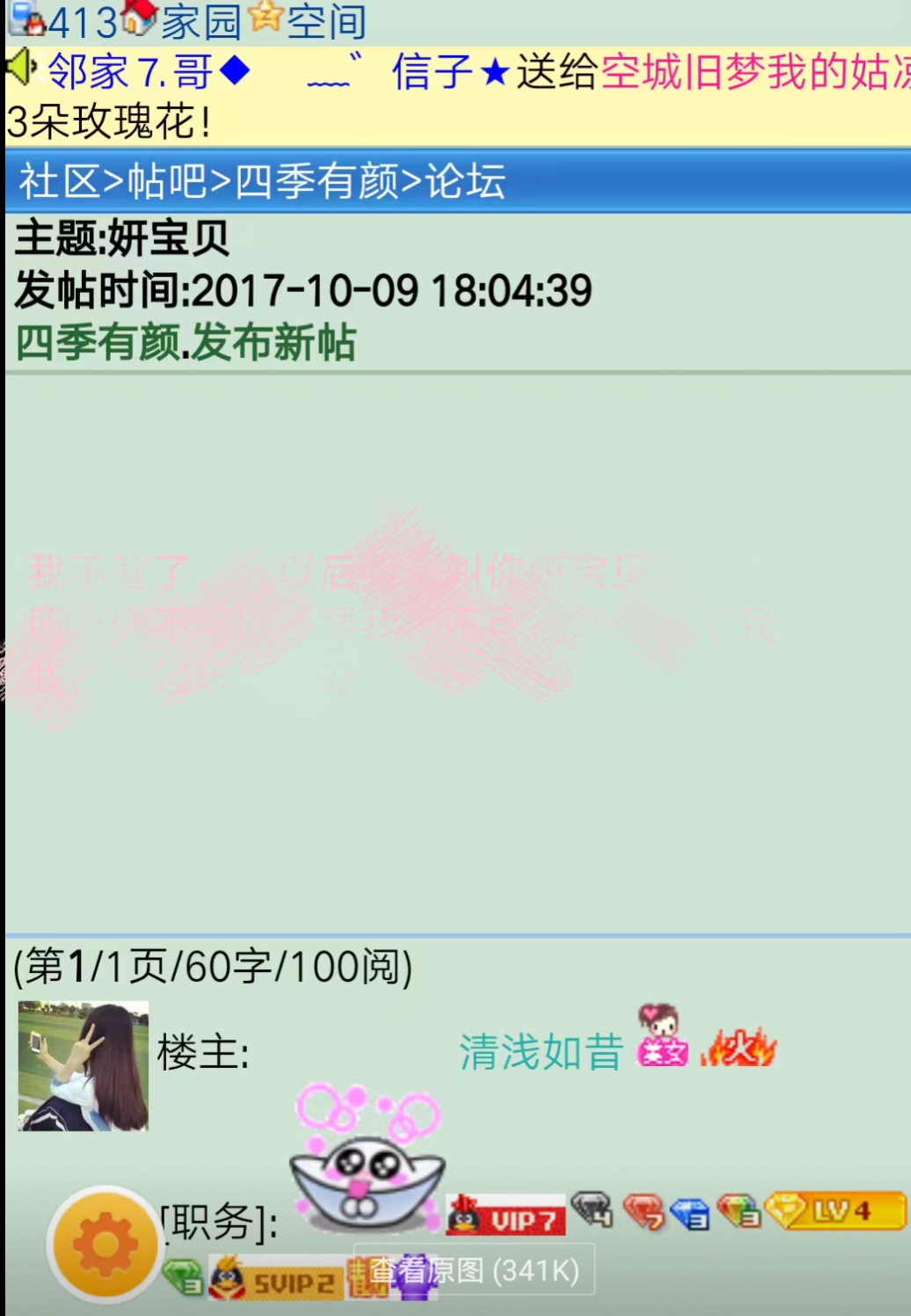Open 清浅如昔 user profile

tap(541, 1052)
